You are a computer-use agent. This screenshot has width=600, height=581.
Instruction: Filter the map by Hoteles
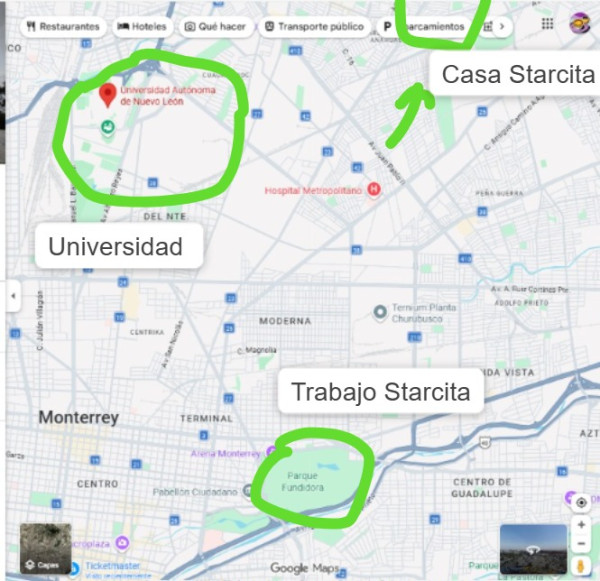pos(141,27)
